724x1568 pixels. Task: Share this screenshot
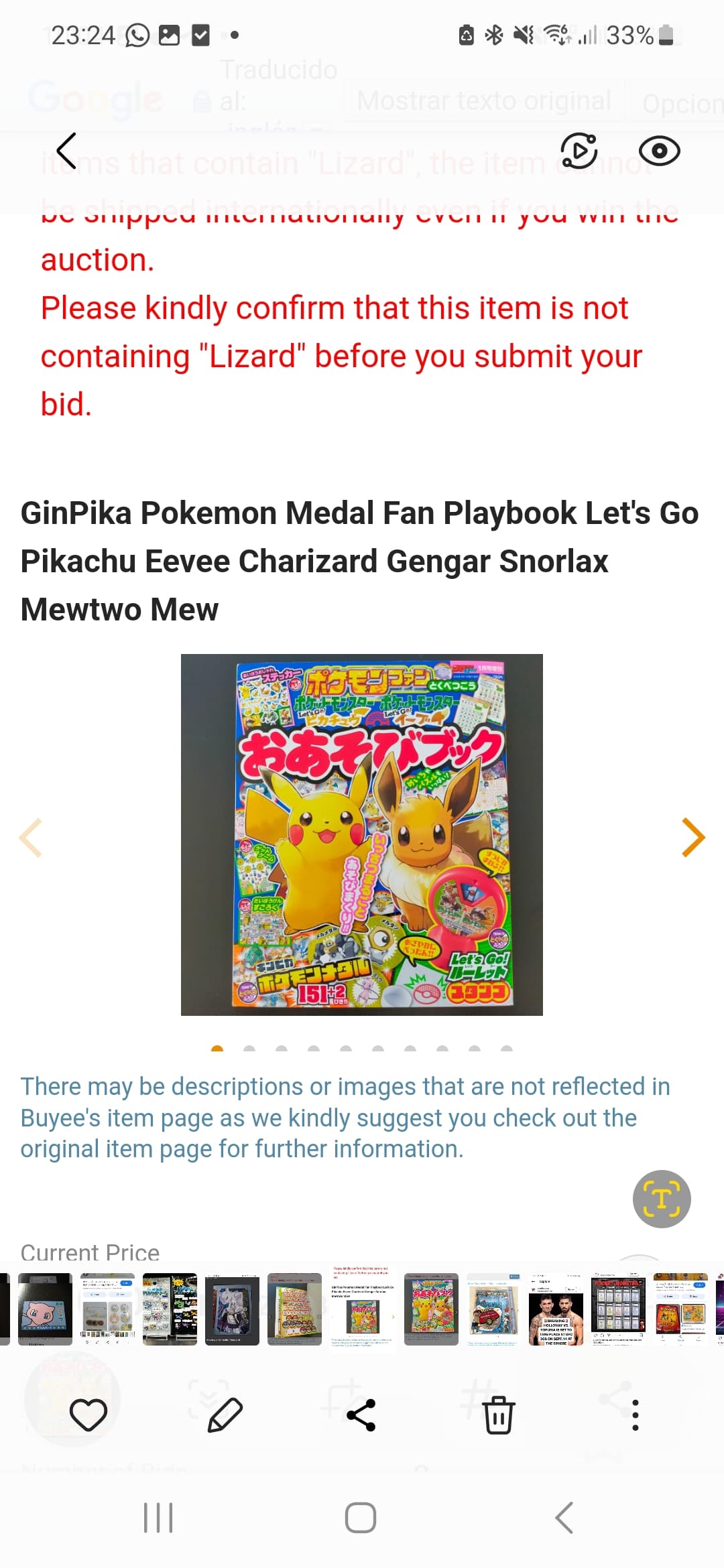coord(361,1415)
